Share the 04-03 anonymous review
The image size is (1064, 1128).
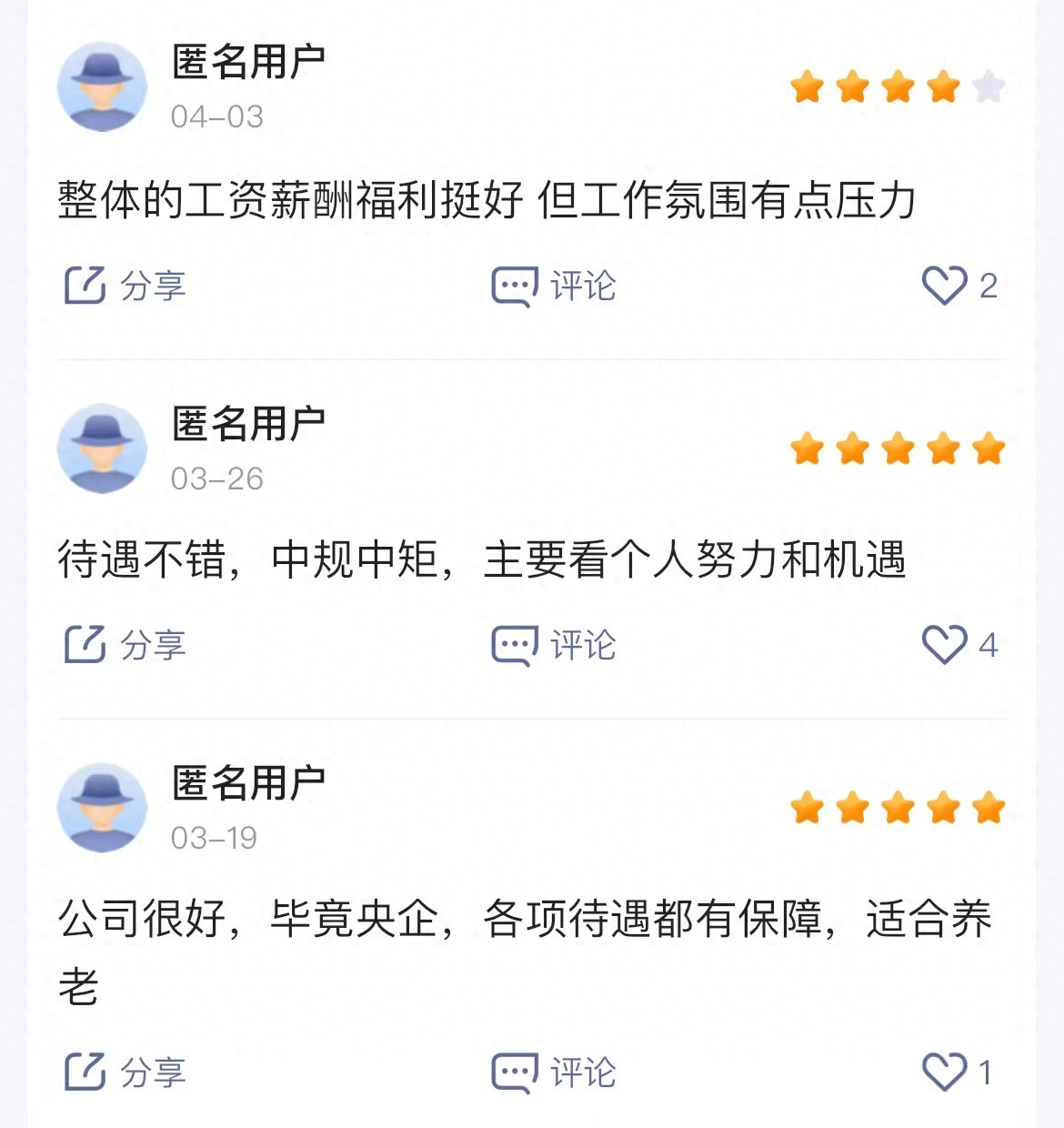tap(125, 286)
